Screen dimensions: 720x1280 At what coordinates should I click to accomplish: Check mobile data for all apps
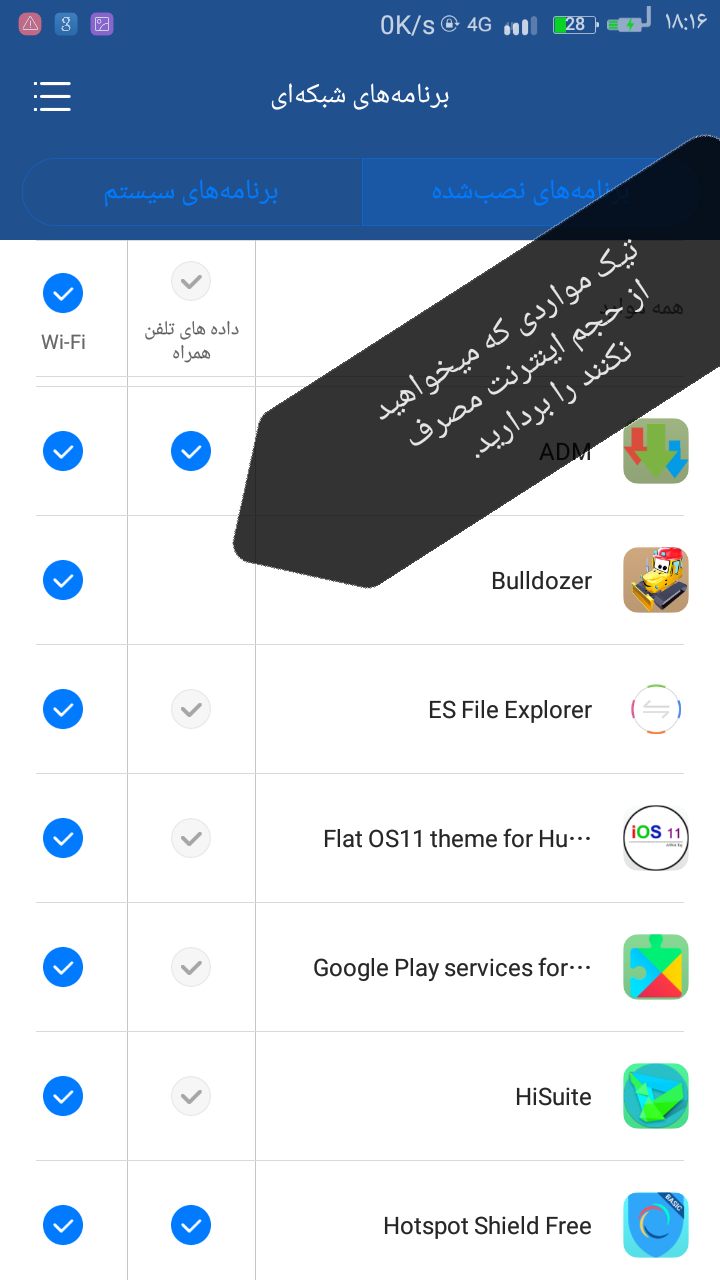(x=191, y=283)
